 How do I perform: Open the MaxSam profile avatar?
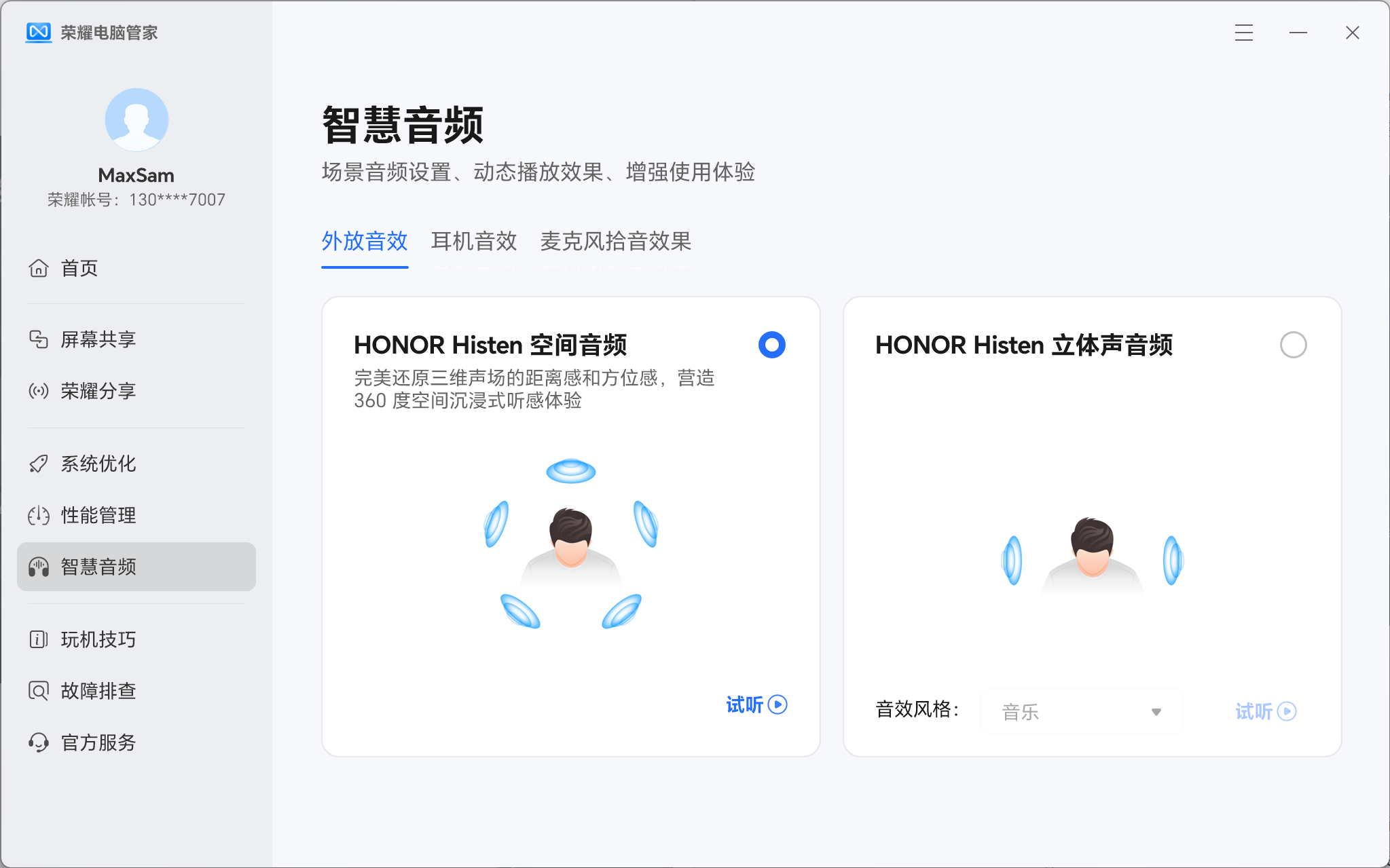(136, 119)
